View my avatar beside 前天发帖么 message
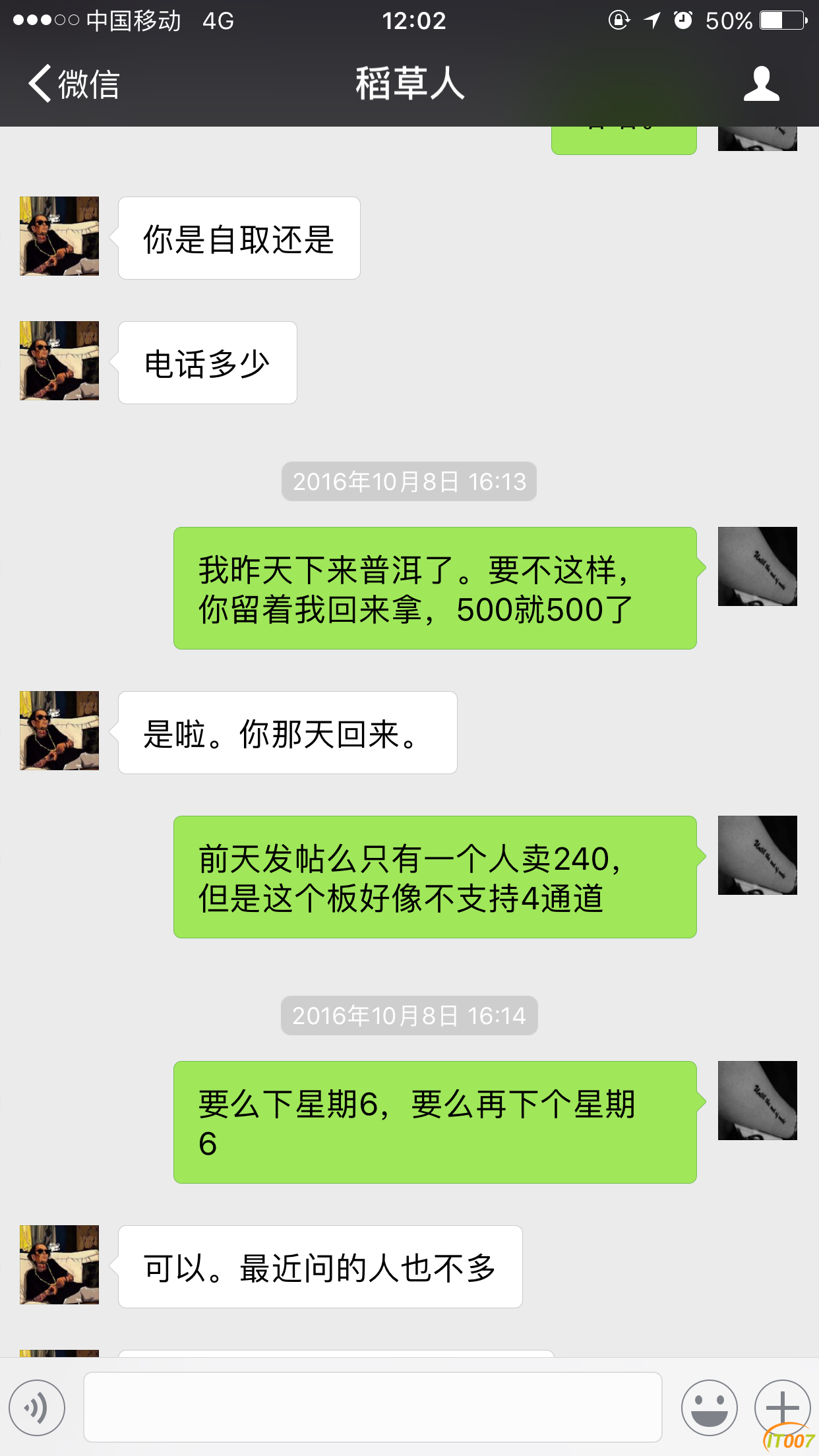The height and width of the screenshot is (1456, 819). (x=757, y=855)
